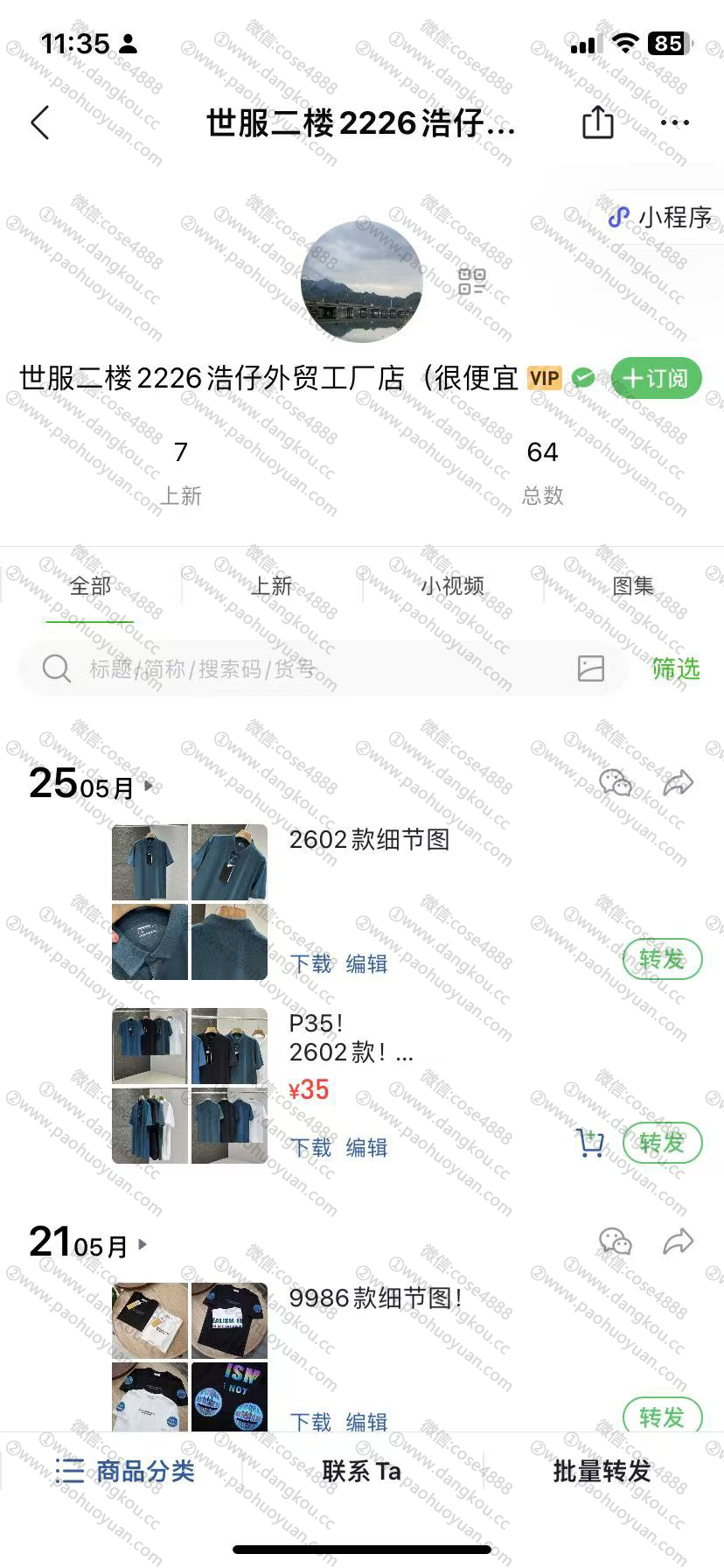724x1568 pixels.
Task: Switch to the 上新 tab
Action: pyautogui.click(x=271, y=585)
